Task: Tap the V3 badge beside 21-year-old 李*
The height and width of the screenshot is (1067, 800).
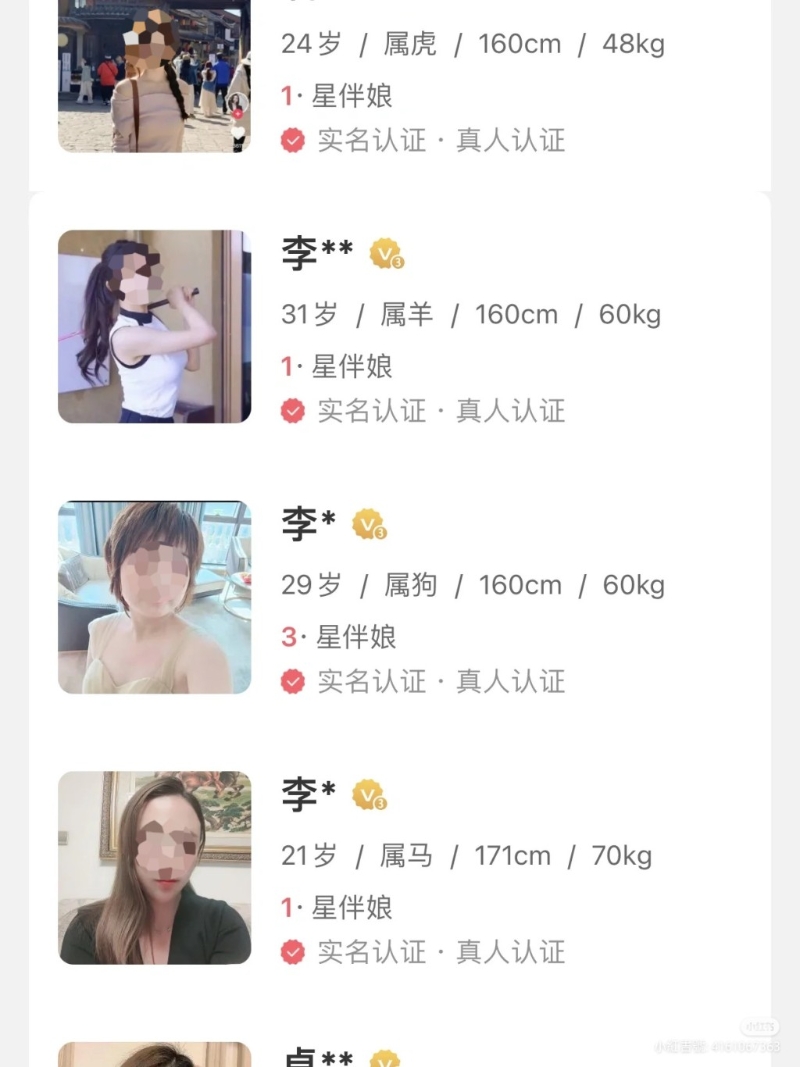Action: click(368, 795)
